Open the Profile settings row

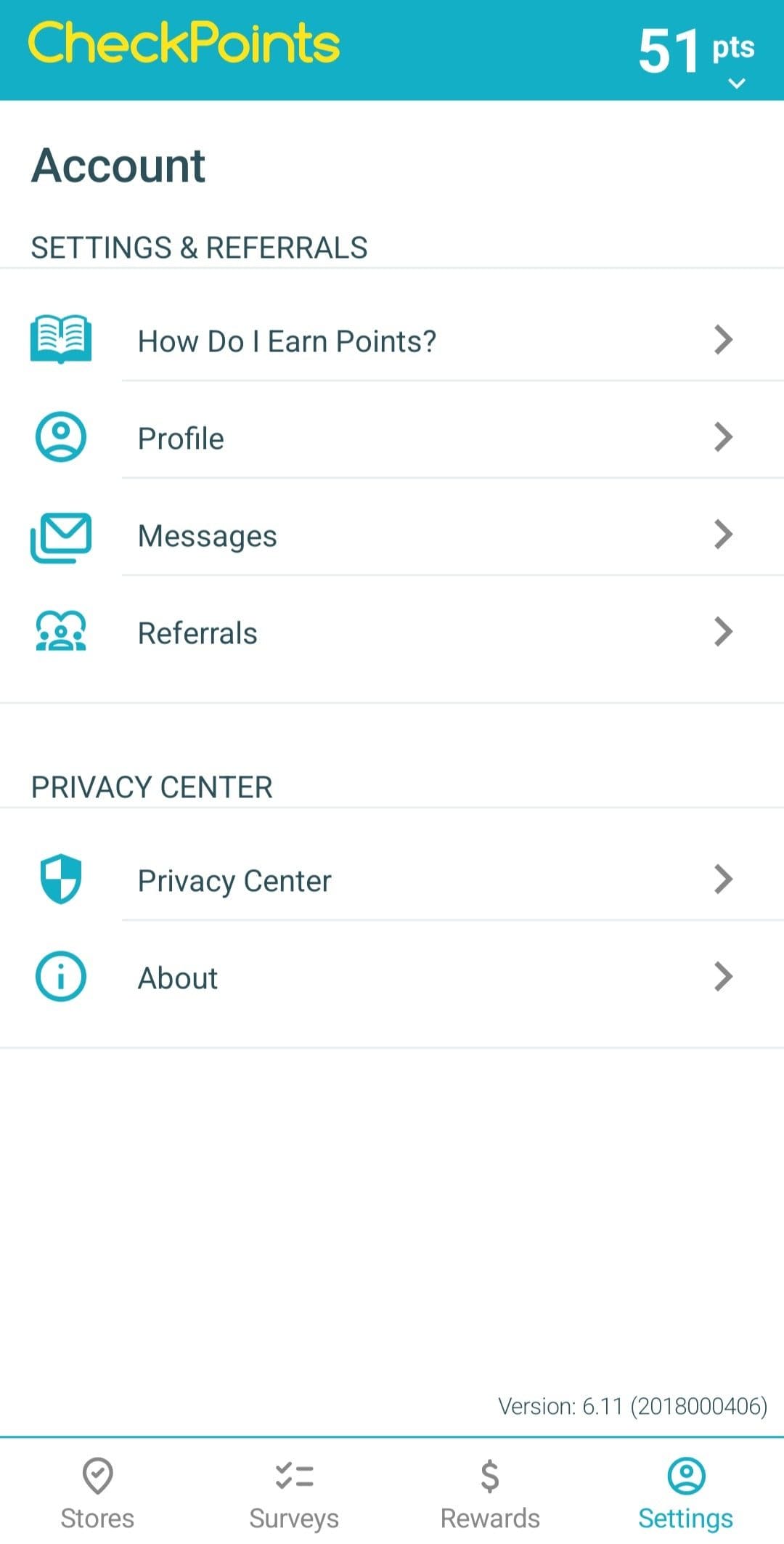[392, 437]
